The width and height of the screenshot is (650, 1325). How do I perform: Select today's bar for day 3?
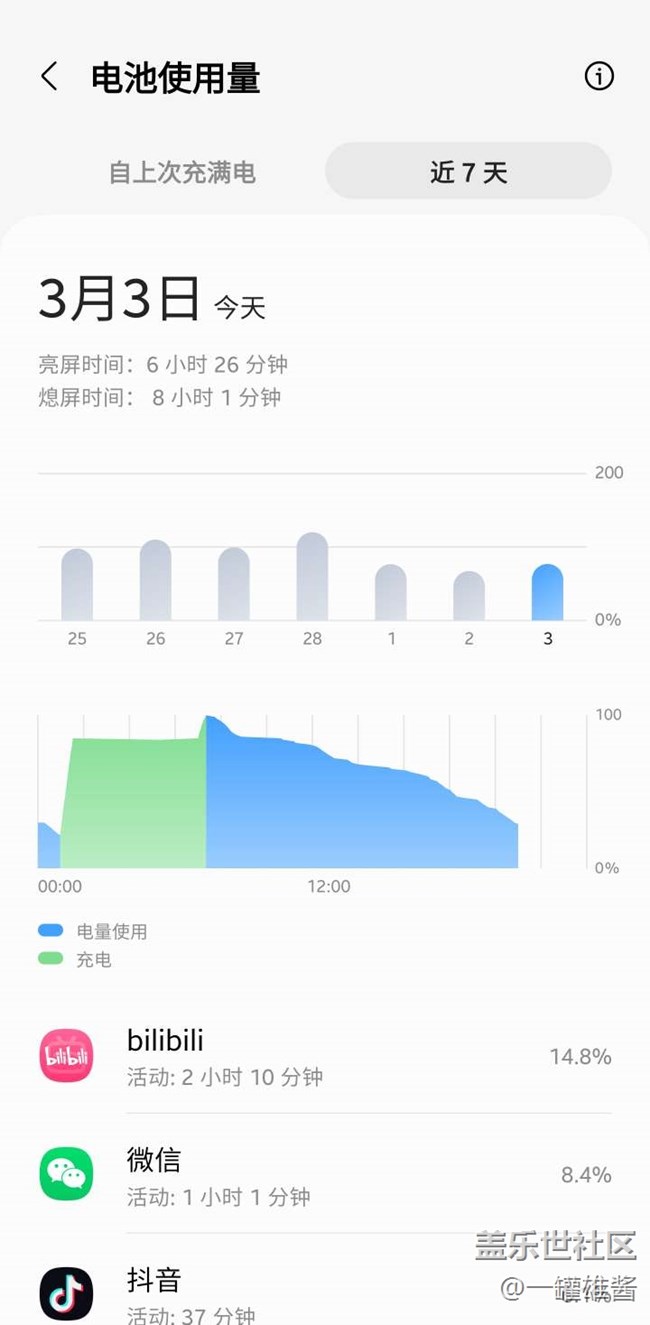[547, 593]
